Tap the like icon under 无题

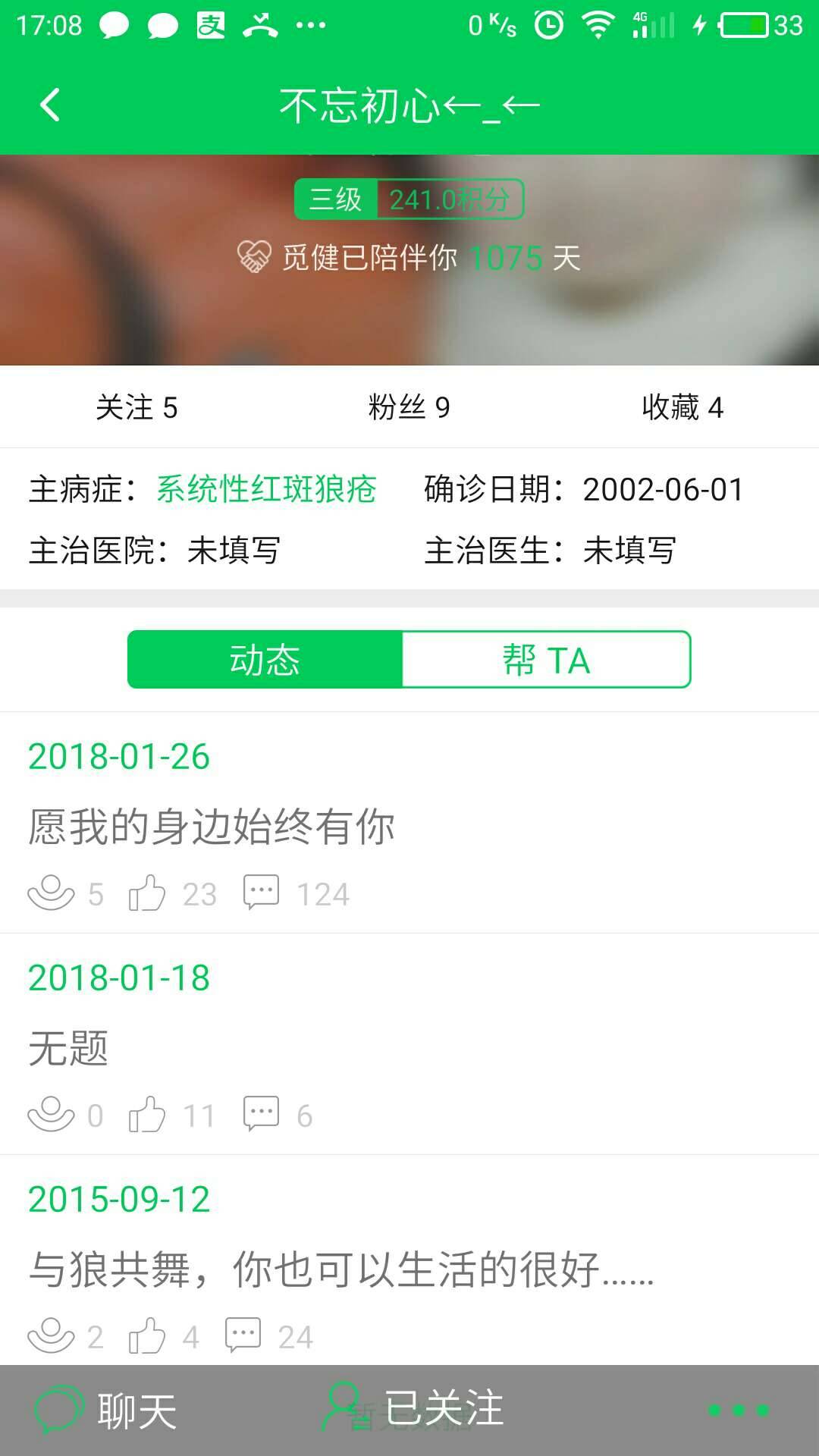[149, 1114]
